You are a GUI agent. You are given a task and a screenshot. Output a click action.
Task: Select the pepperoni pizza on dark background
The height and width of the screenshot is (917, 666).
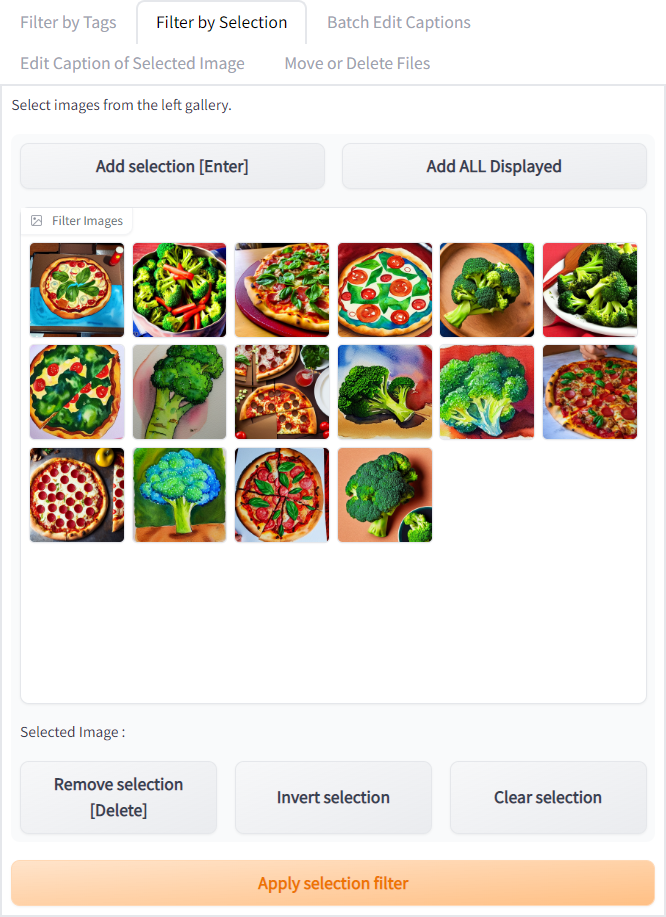(77, 495)
